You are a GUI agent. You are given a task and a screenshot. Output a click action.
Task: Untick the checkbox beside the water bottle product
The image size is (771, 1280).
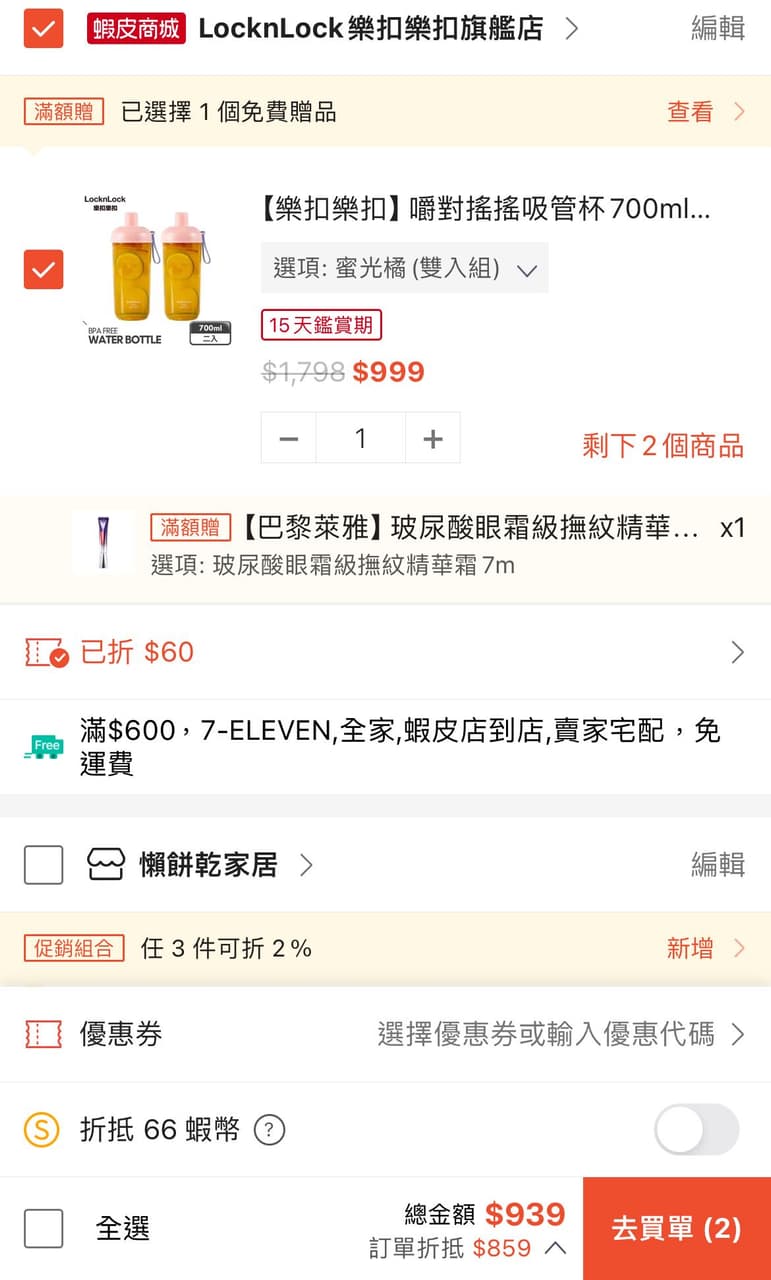pyautogui.click(x=43, y=268)
